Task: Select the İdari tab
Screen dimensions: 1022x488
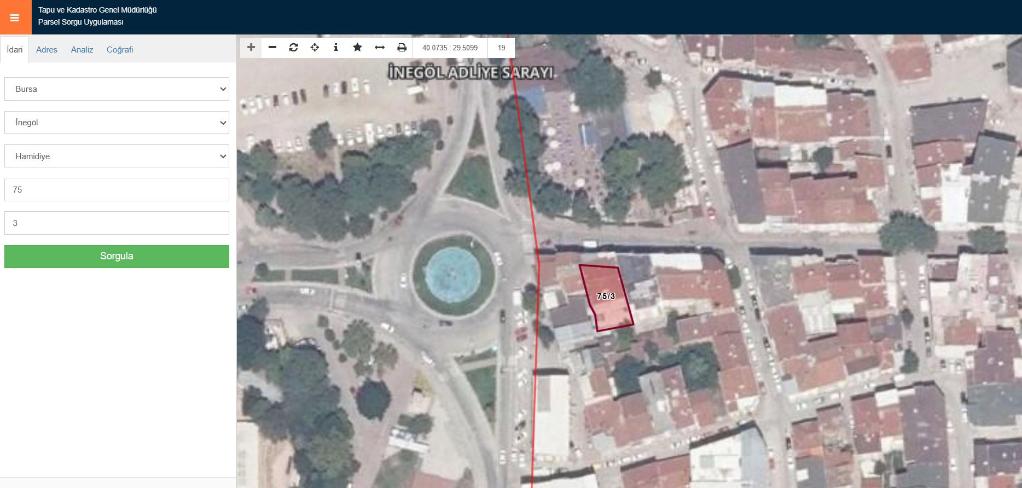Action: 14,49
